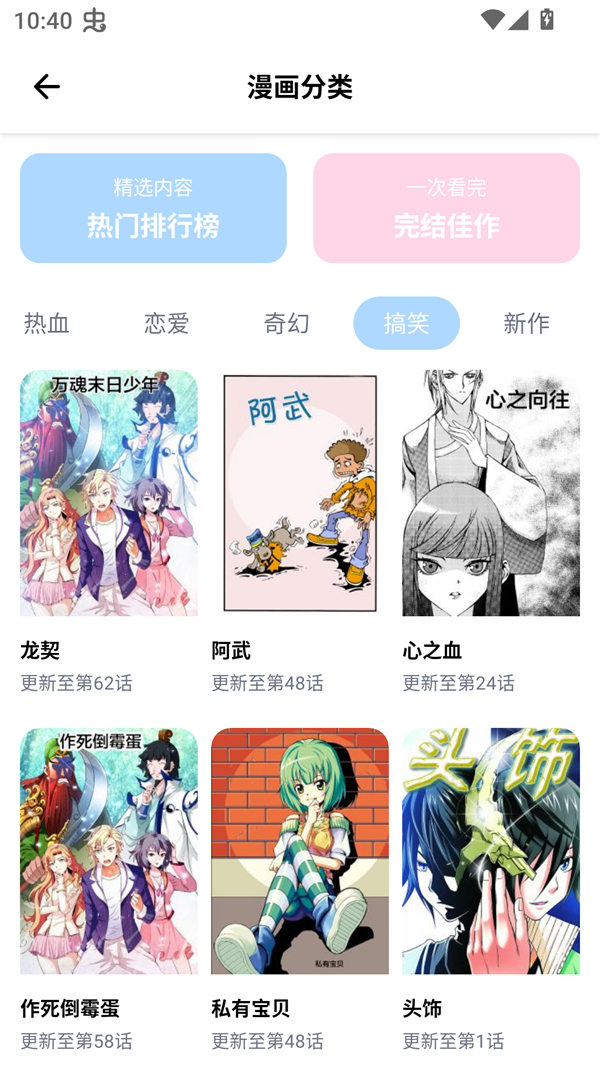Open the comic 阿武
Image resolution: width=600 pixels, height=1066 pixels.
[299, 493]
